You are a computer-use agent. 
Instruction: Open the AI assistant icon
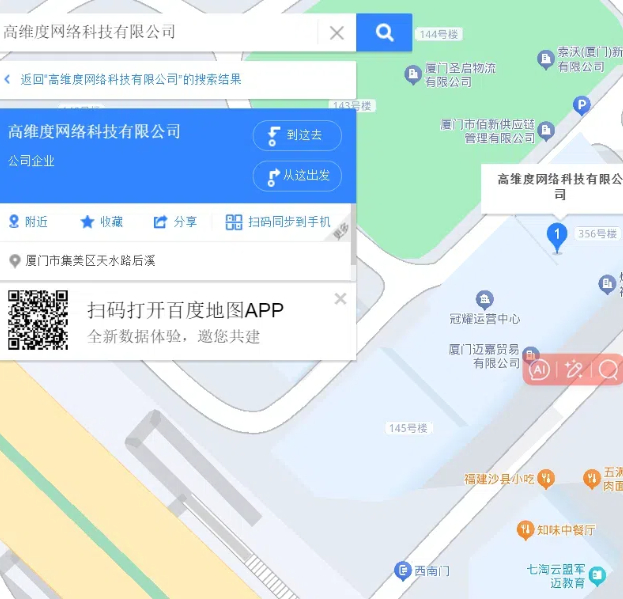539,370
